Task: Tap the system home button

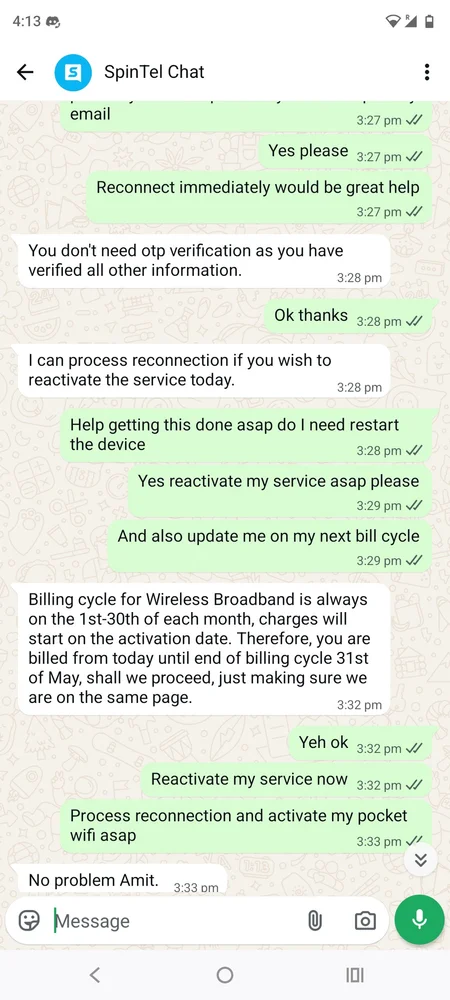Action: [224, 974]
